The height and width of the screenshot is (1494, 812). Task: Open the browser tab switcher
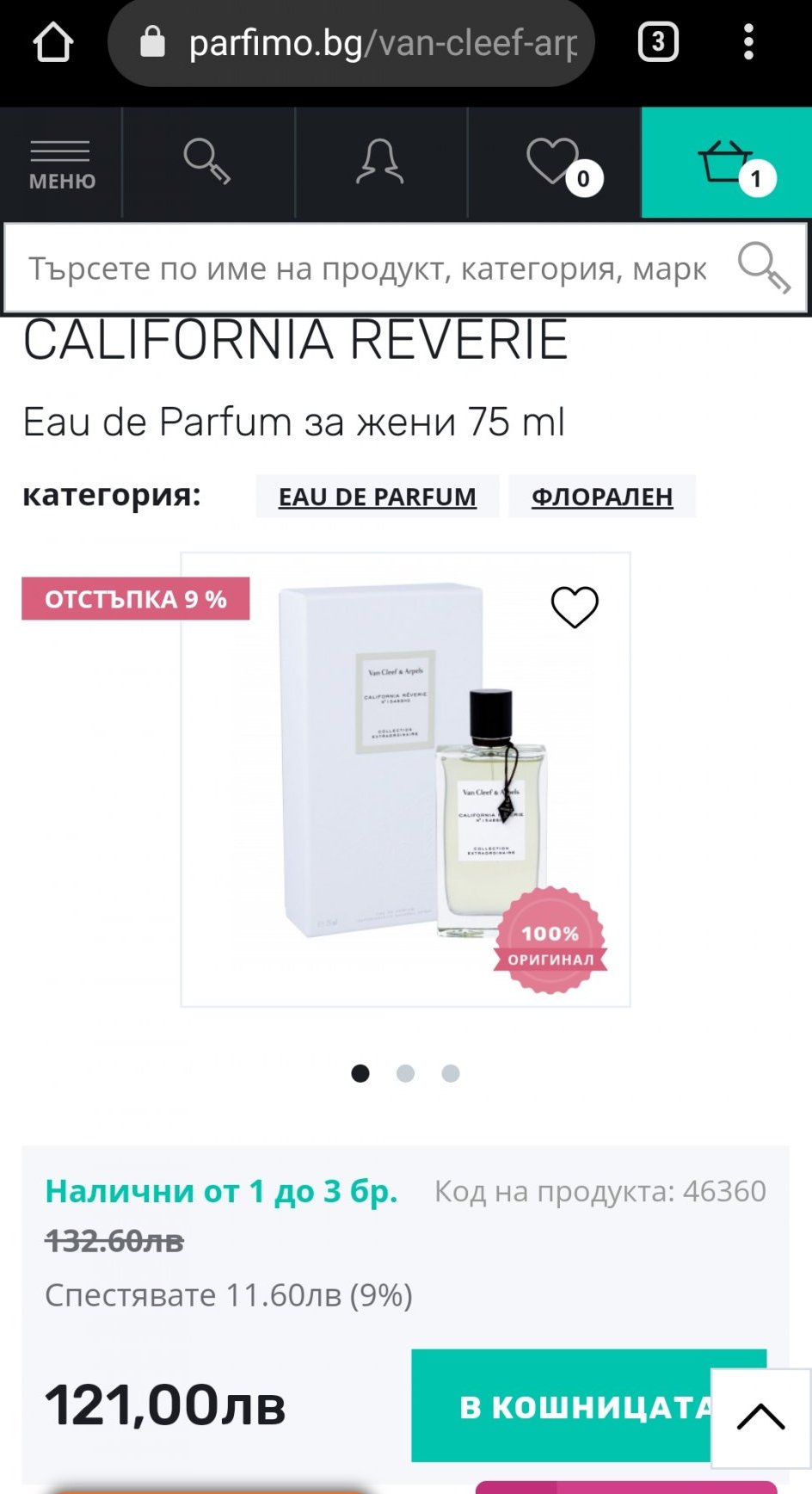[658, 42]
